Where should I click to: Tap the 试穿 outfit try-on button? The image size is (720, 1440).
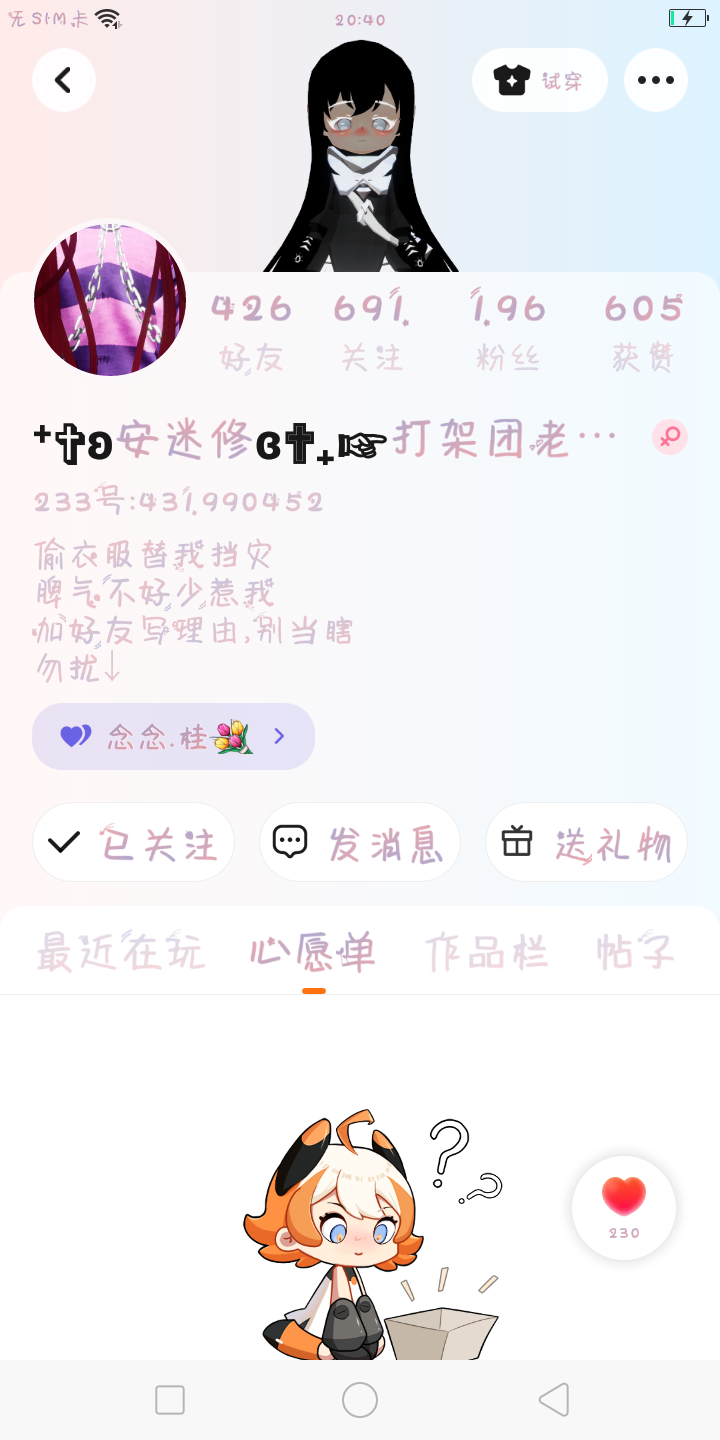[x=540, y=80]
